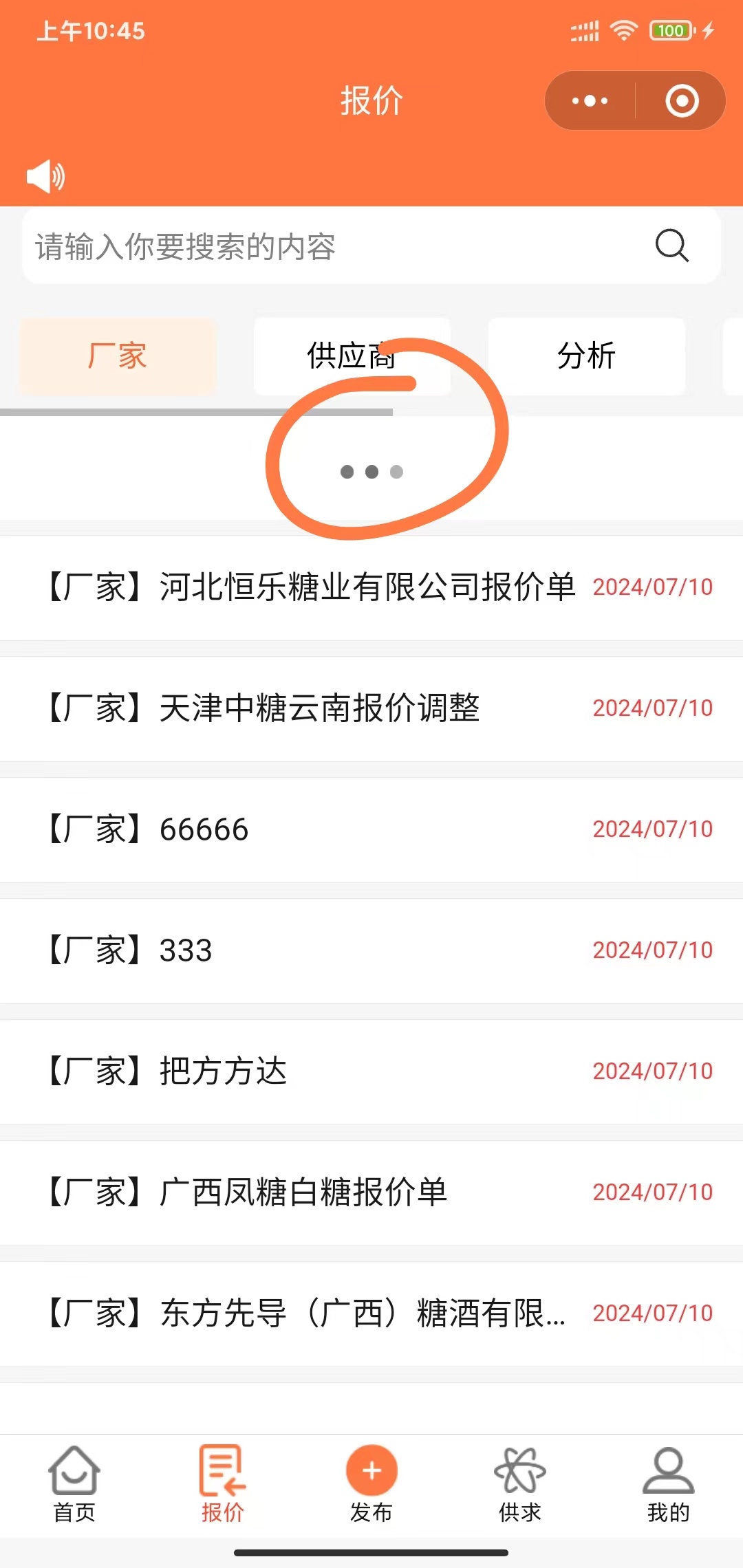Switch to the 分析 tab

[x=586, y=356]
